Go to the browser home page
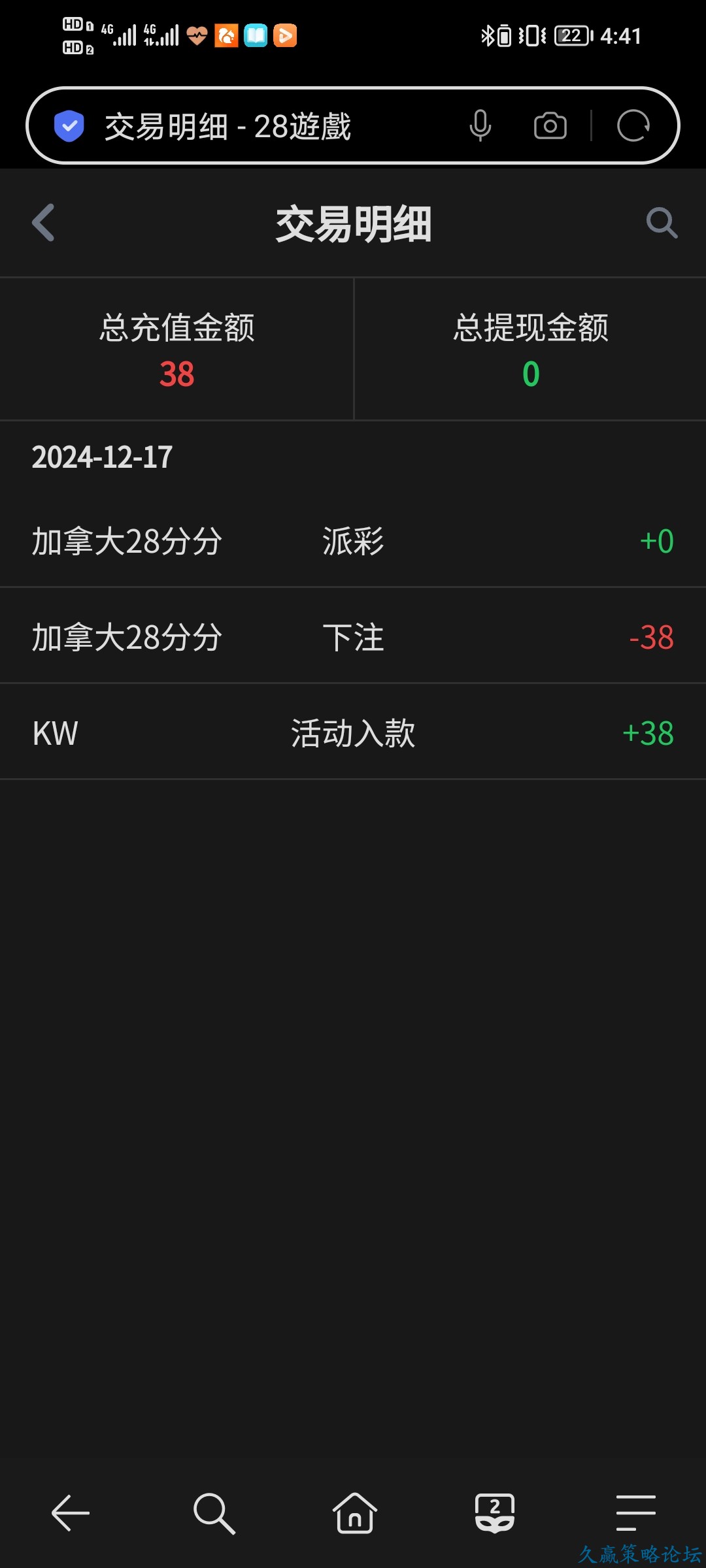 coord(354,1512)
